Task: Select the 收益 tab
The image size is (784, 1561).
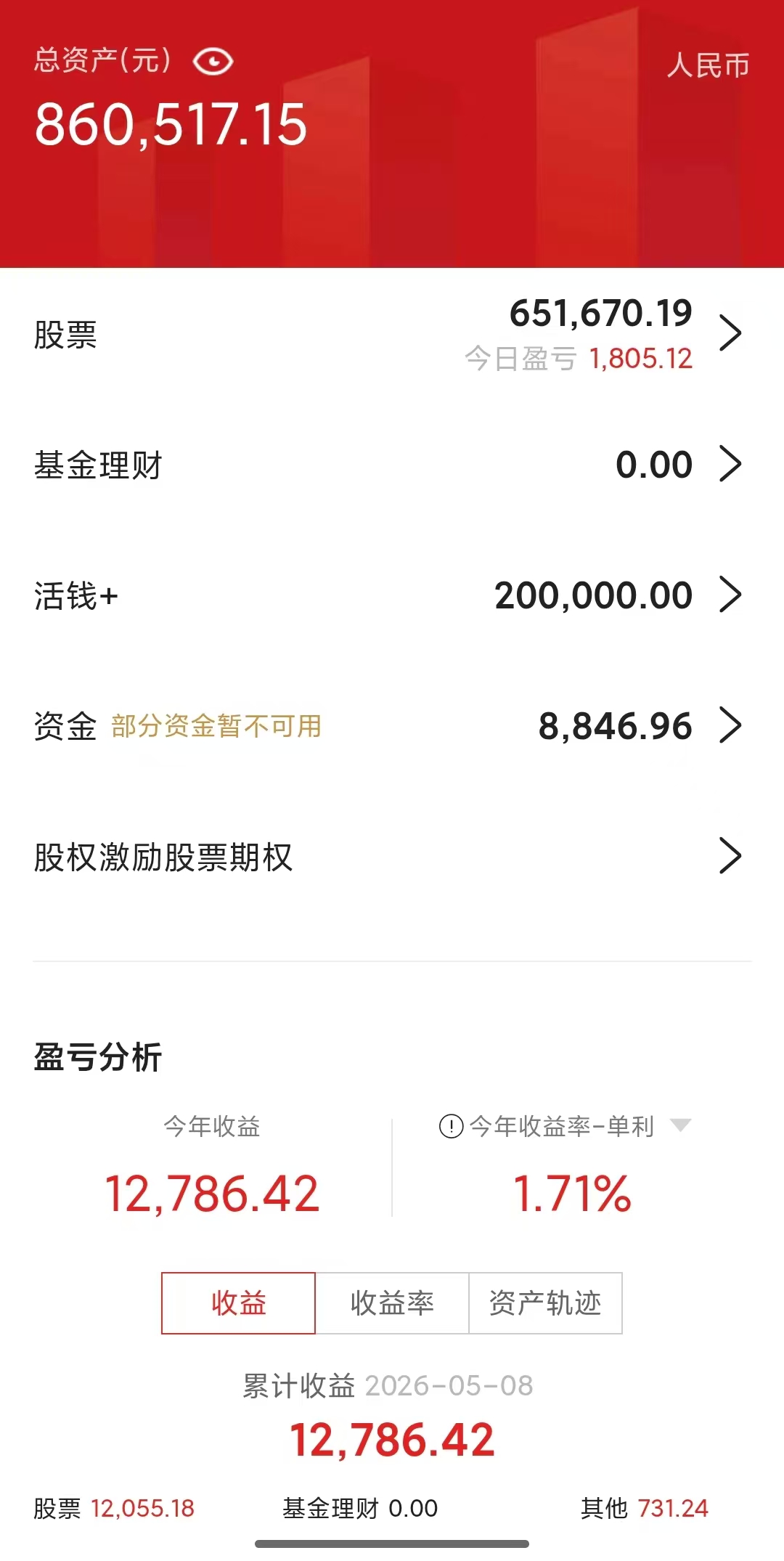Action: (238, 1303)
